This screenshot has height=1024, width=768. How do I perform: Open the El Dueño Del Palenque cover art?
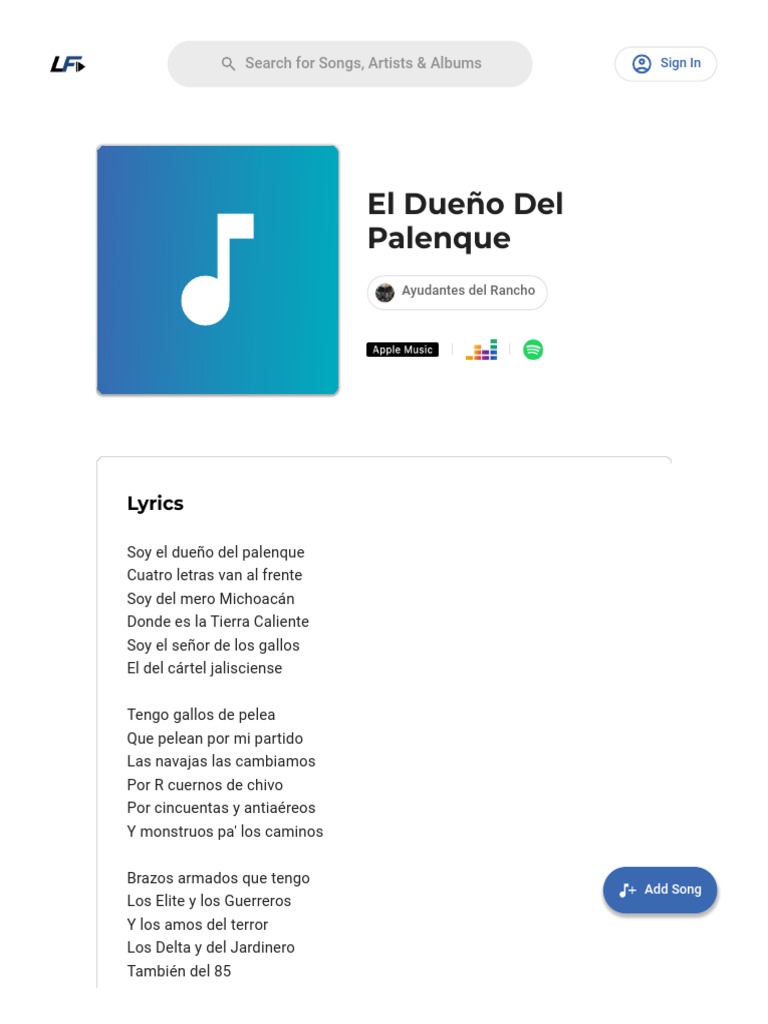(218, 270)
